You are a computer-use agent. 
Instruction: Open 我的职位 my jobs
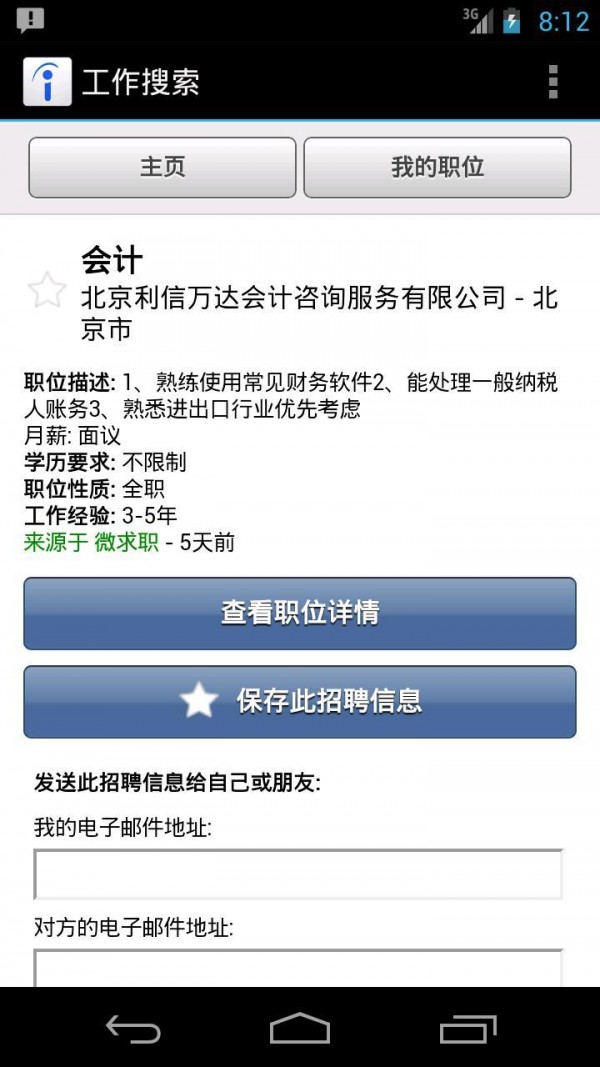[x=437, y=167]
